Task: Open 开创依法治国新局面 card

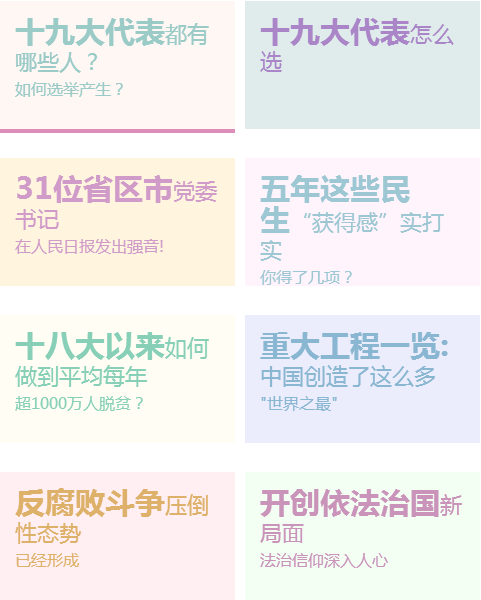Action: tap(362, 536)
